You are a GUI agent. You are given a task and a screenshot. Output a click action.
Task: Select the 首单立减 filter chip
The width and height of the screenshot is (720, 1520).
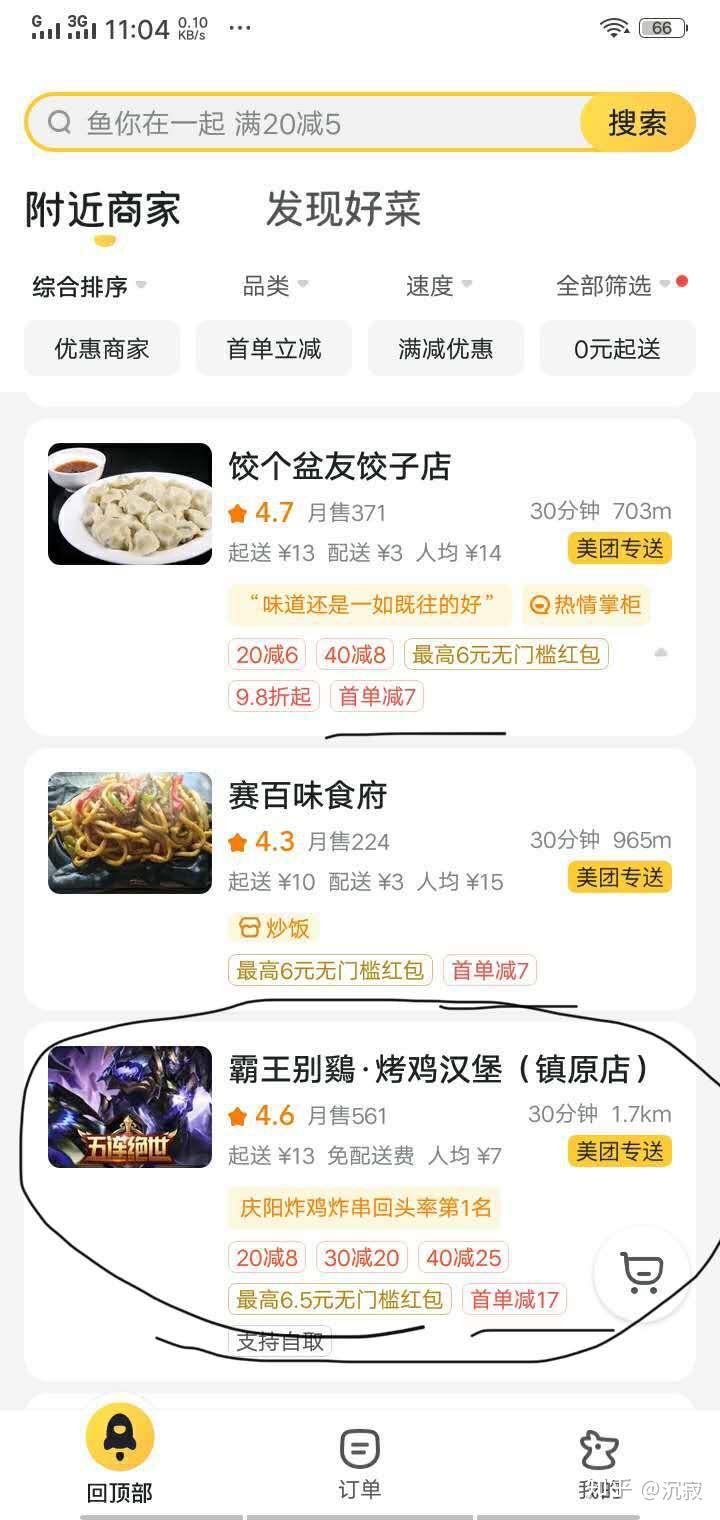tap(274, 349)
